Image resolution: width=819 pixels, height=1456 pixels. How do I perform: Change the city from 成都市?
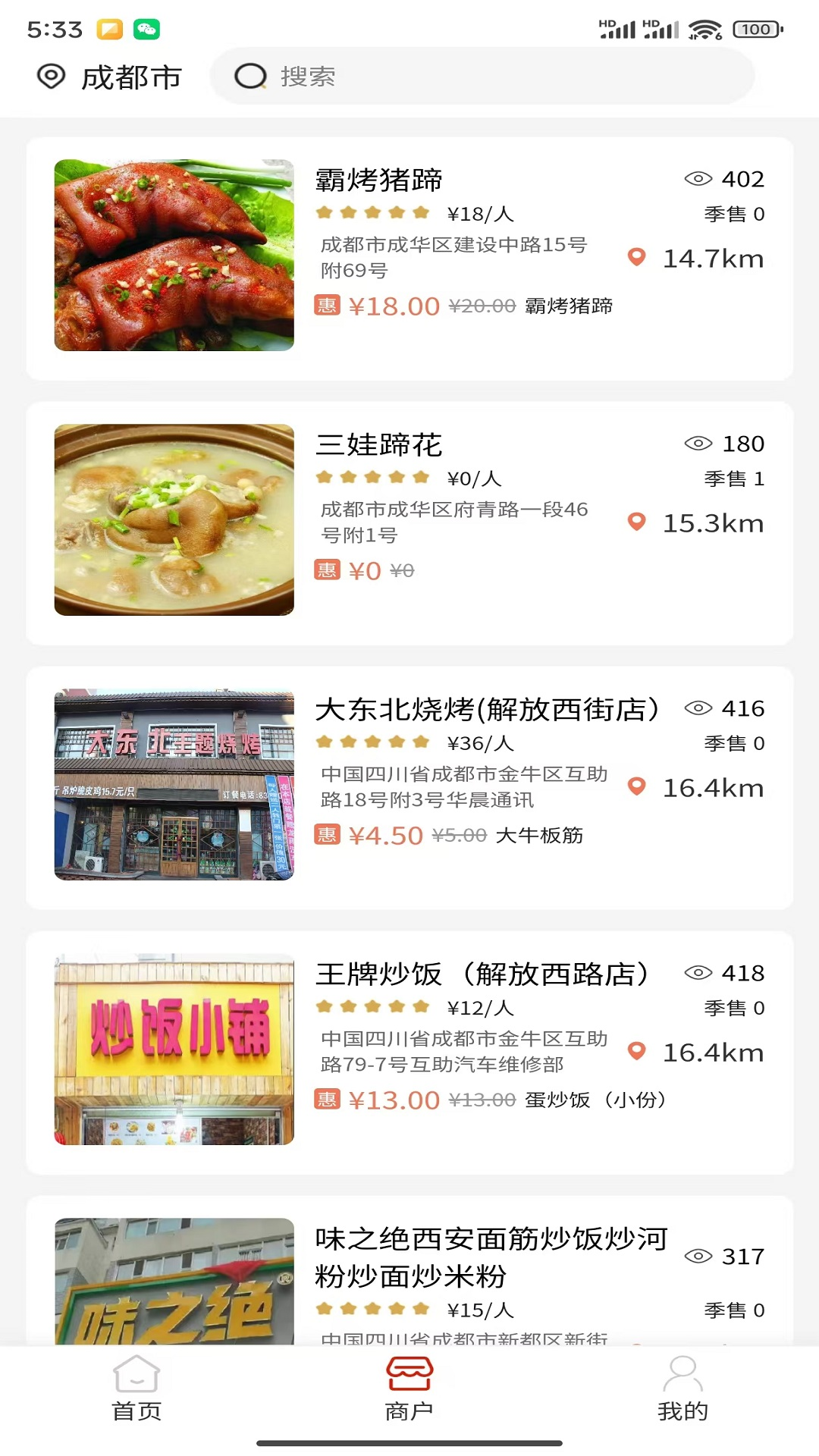click(x=111, y=77)
